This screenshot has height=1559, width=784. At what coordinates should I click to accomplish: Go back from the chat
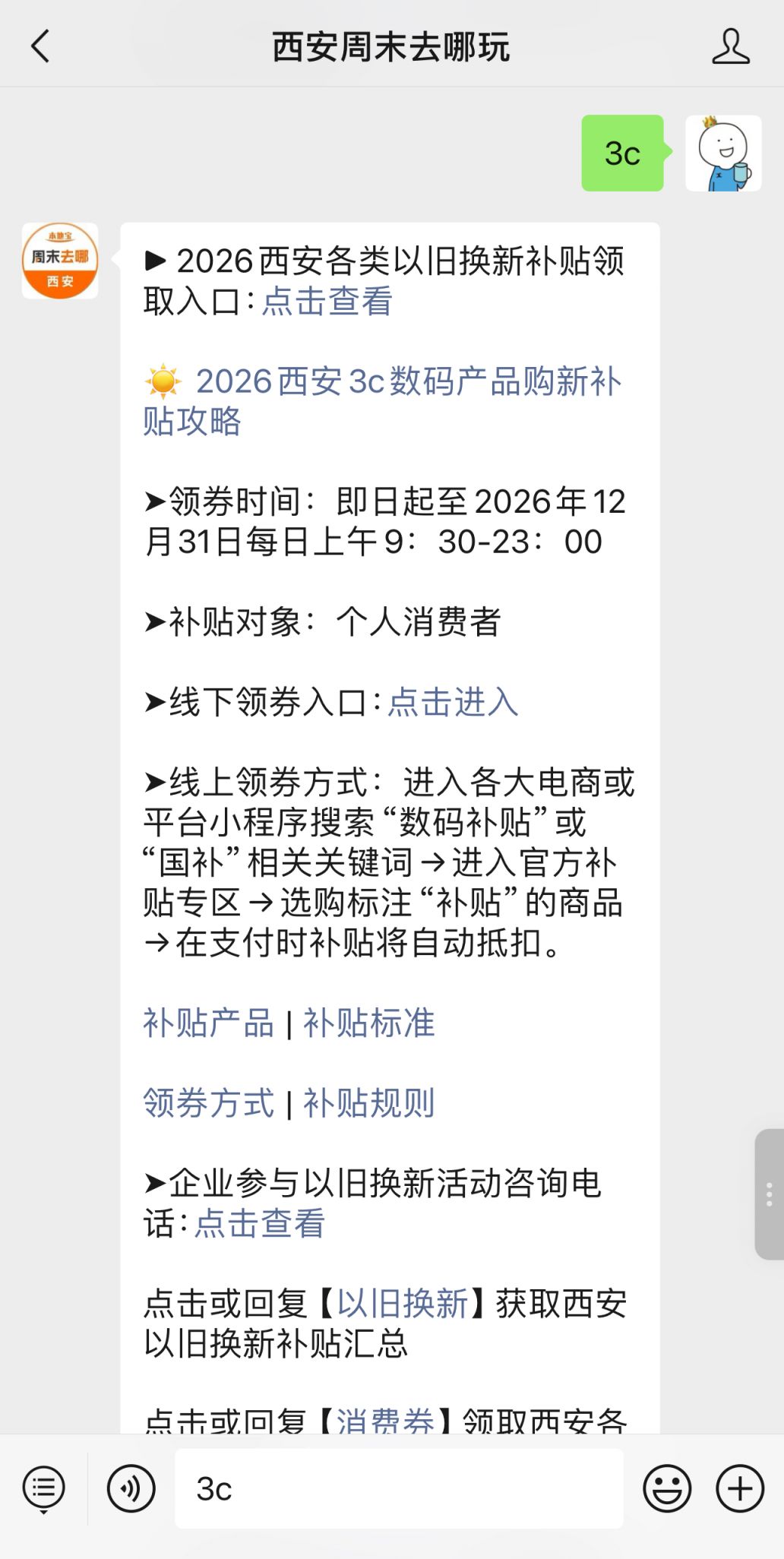[41, 46]
